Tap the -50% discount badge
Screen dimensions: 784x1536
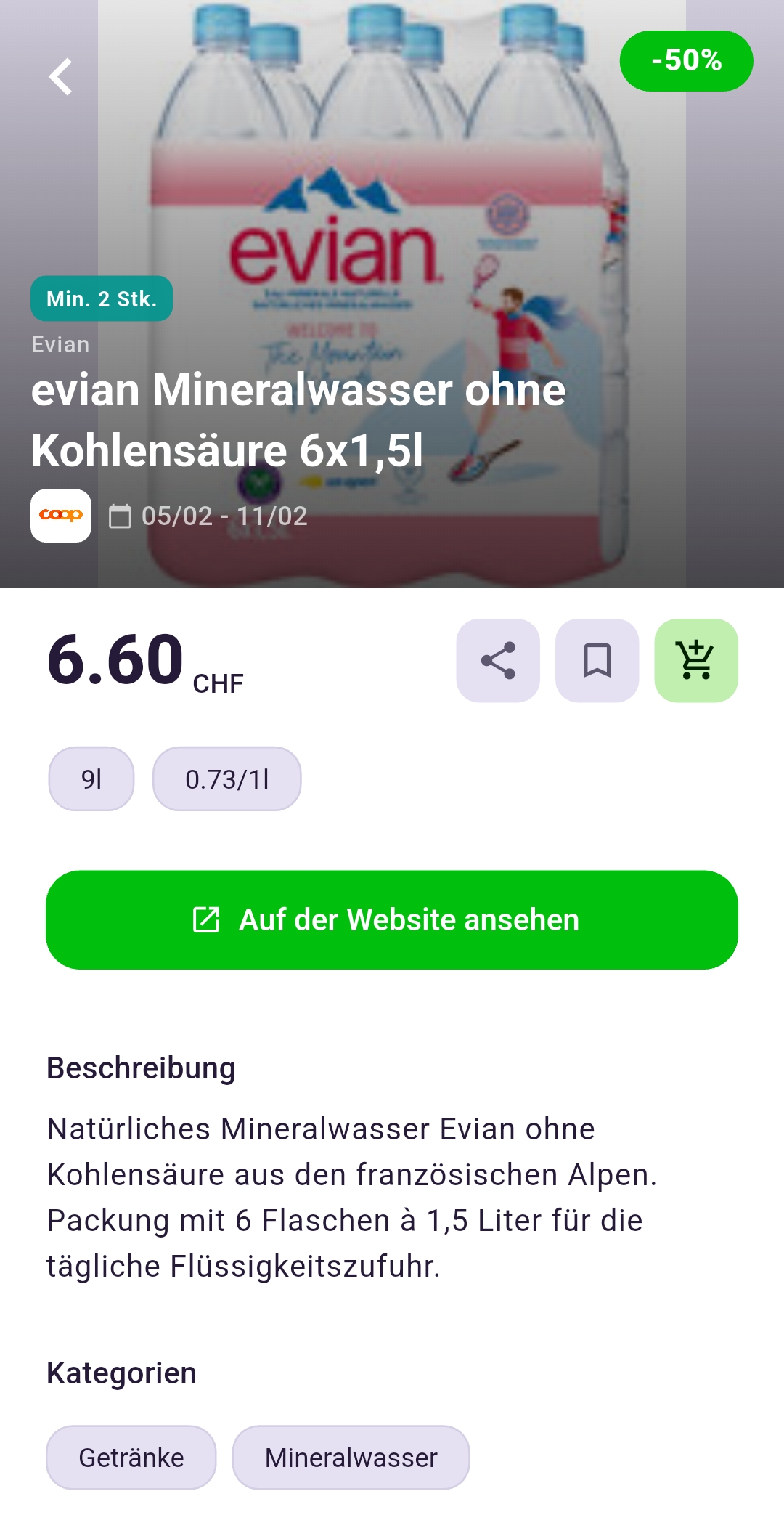[686, 61]
